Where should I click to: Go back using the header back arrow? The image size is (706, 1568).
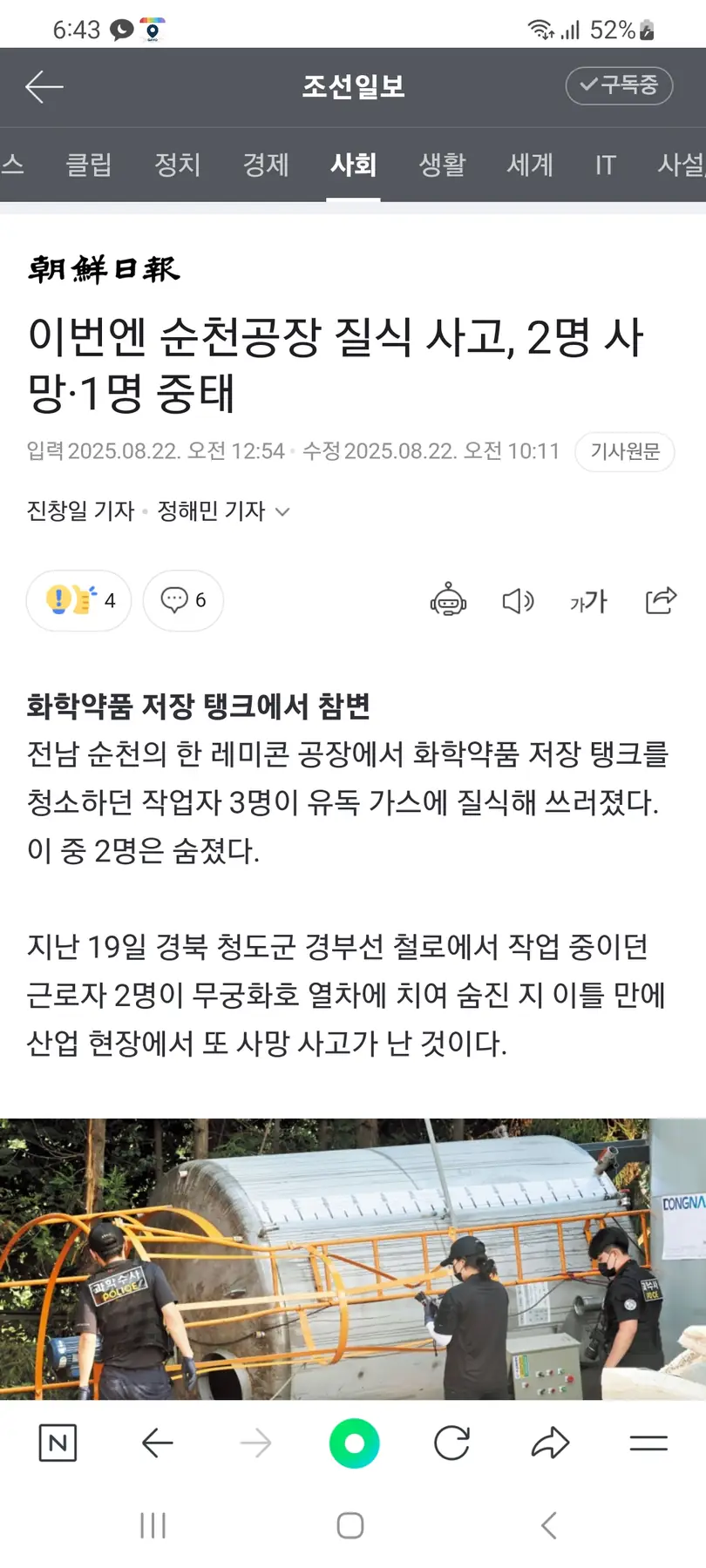44,86
